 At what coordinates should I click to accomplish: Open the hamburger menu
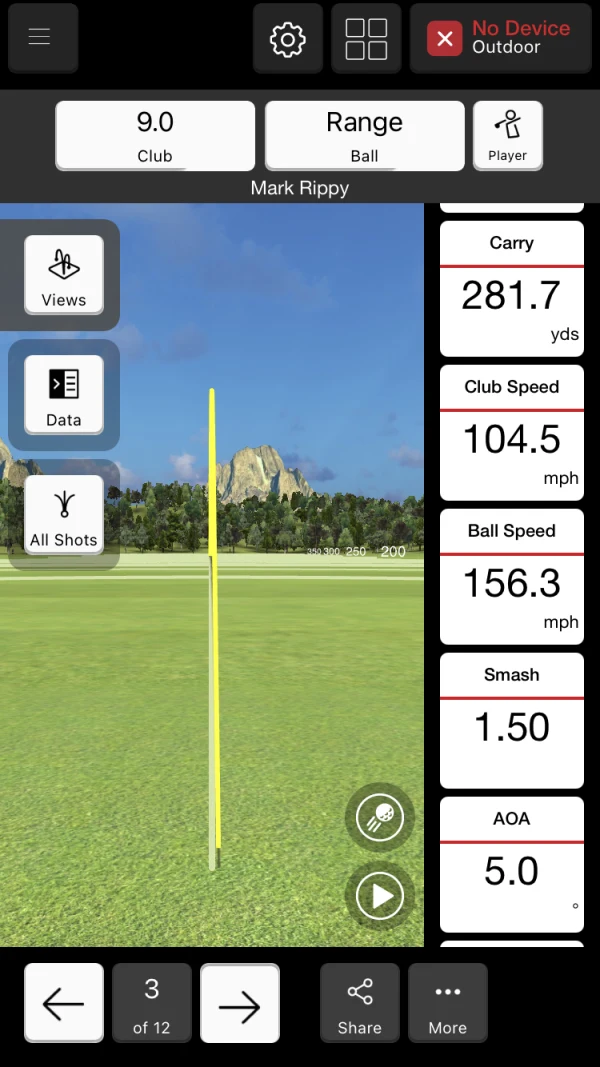[x=40, y=38]
